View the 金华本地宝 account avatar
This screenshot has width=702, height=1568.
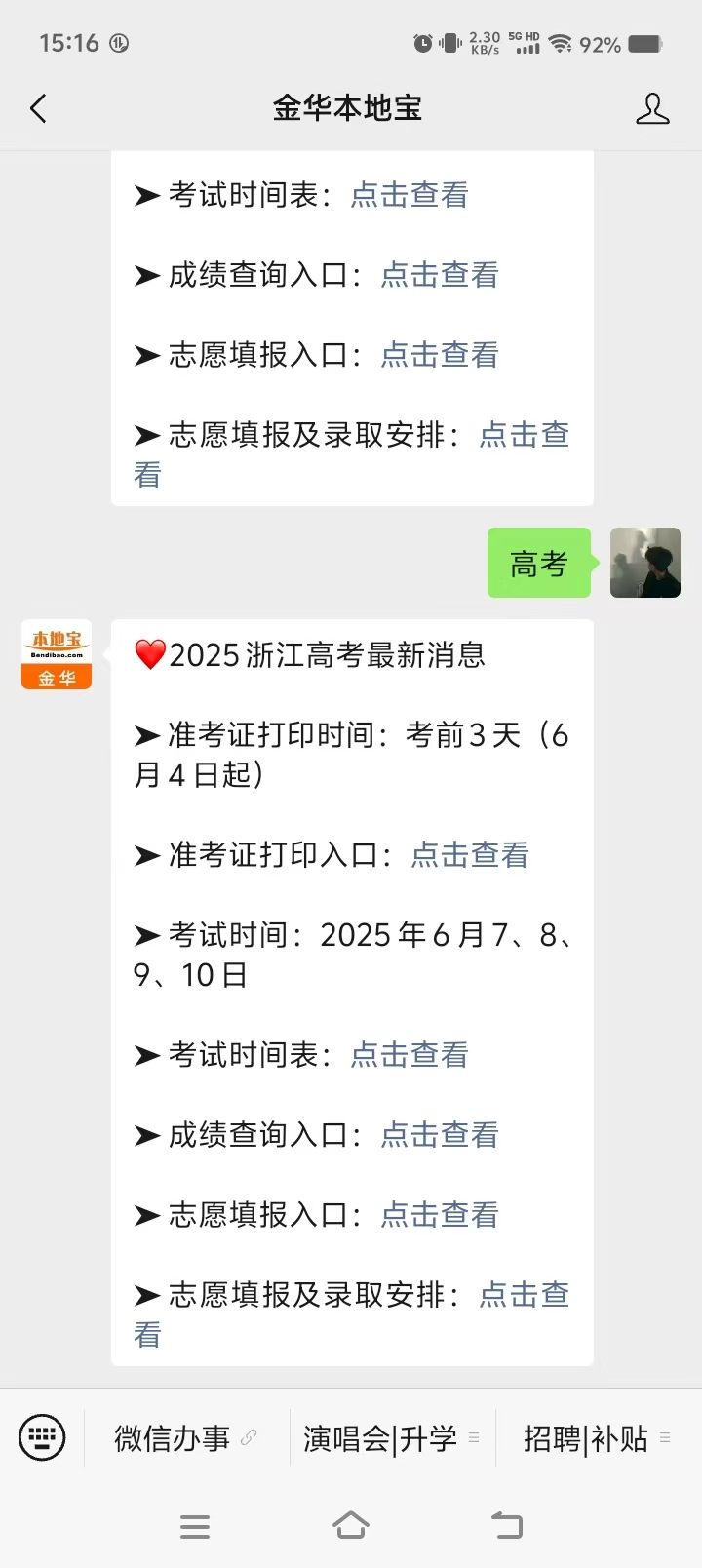(57, 654)
